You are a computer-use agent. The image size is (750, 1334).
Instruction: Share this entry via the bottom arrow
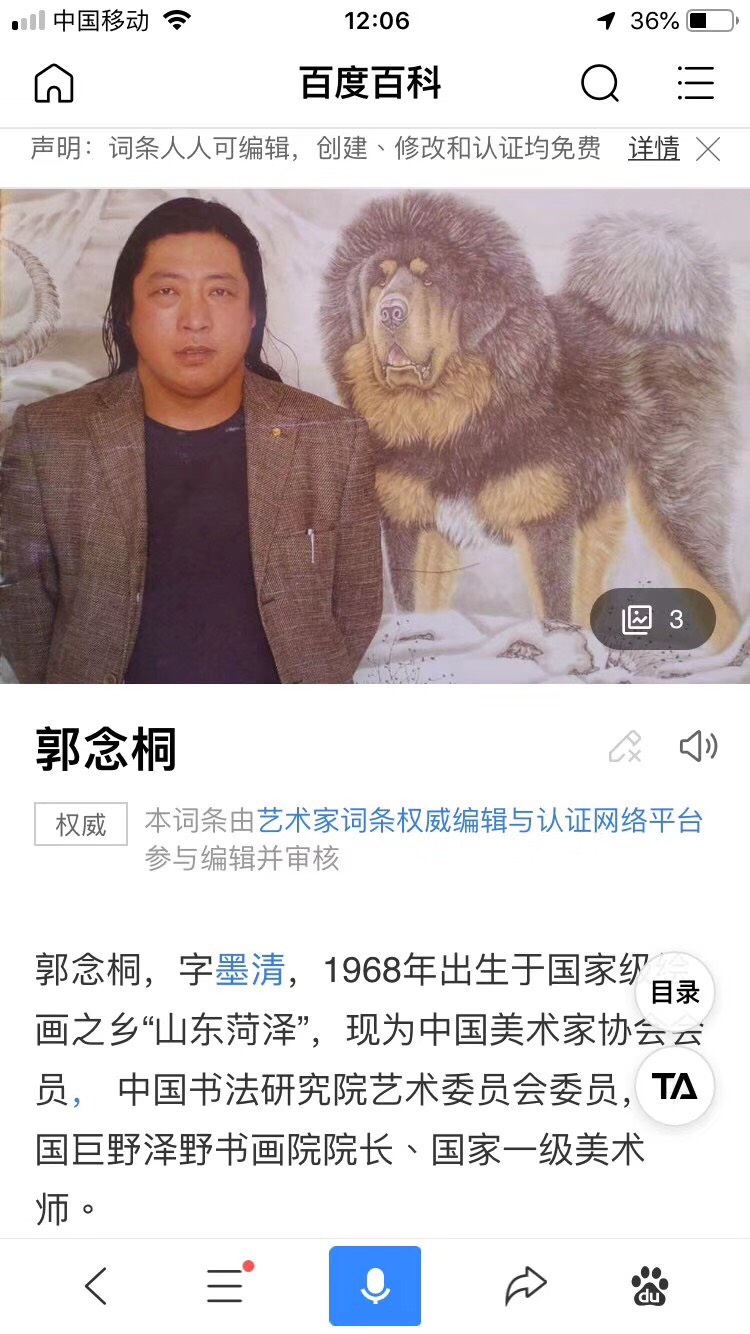coord(525,1286)
